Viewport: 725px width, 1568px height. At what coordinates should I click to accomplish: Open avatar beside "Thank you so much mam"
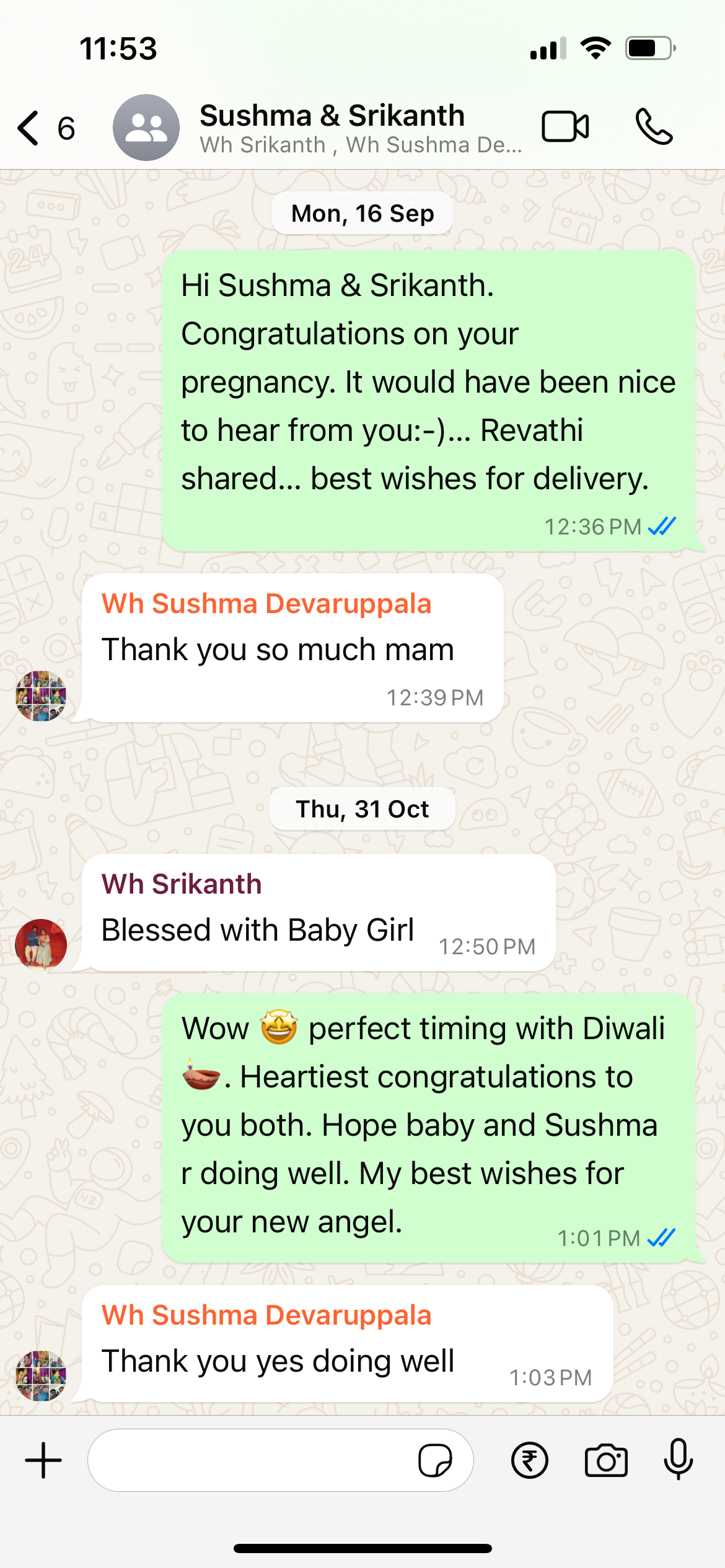click(x=41, y=696)
